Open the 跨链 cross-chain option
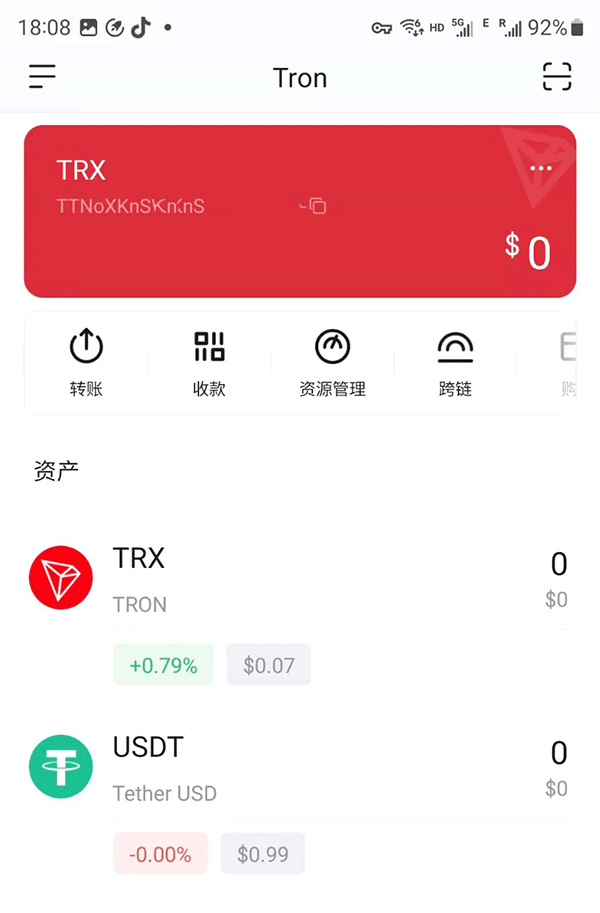 (x=455, y=363)
